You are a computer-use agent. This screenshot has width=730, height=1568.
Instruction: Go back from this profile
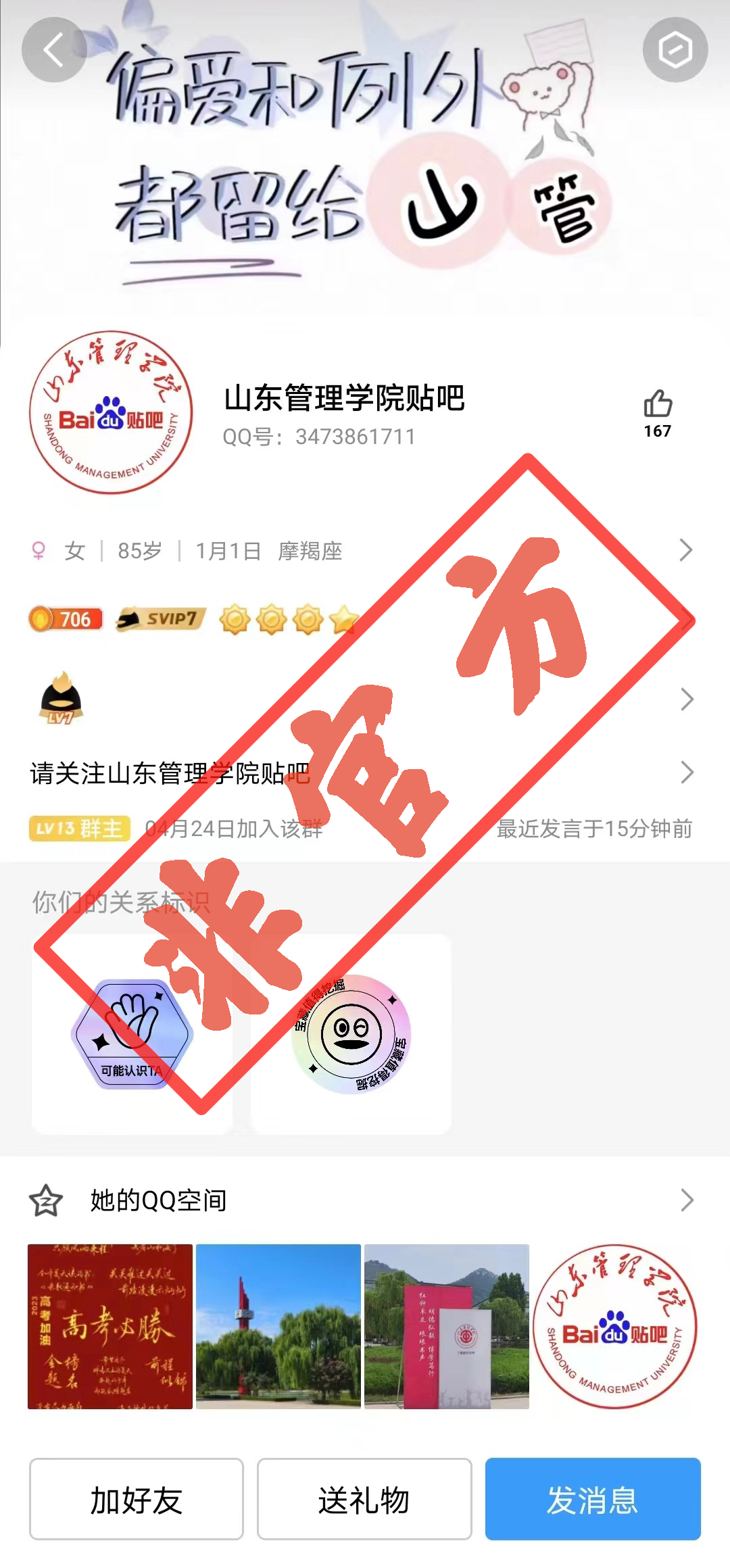(x=54, y=50)
